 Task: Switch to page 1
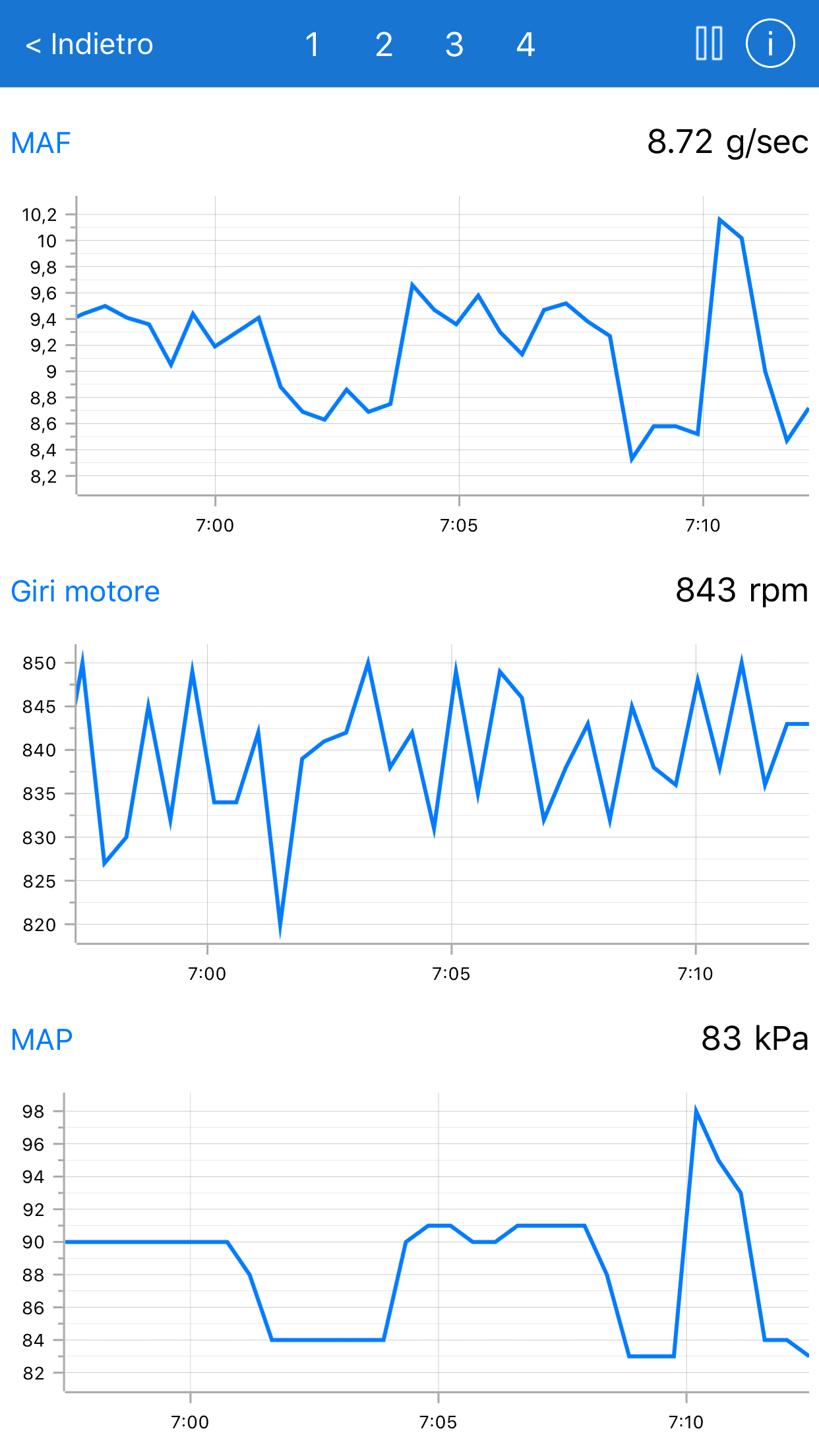click(313, 45)
